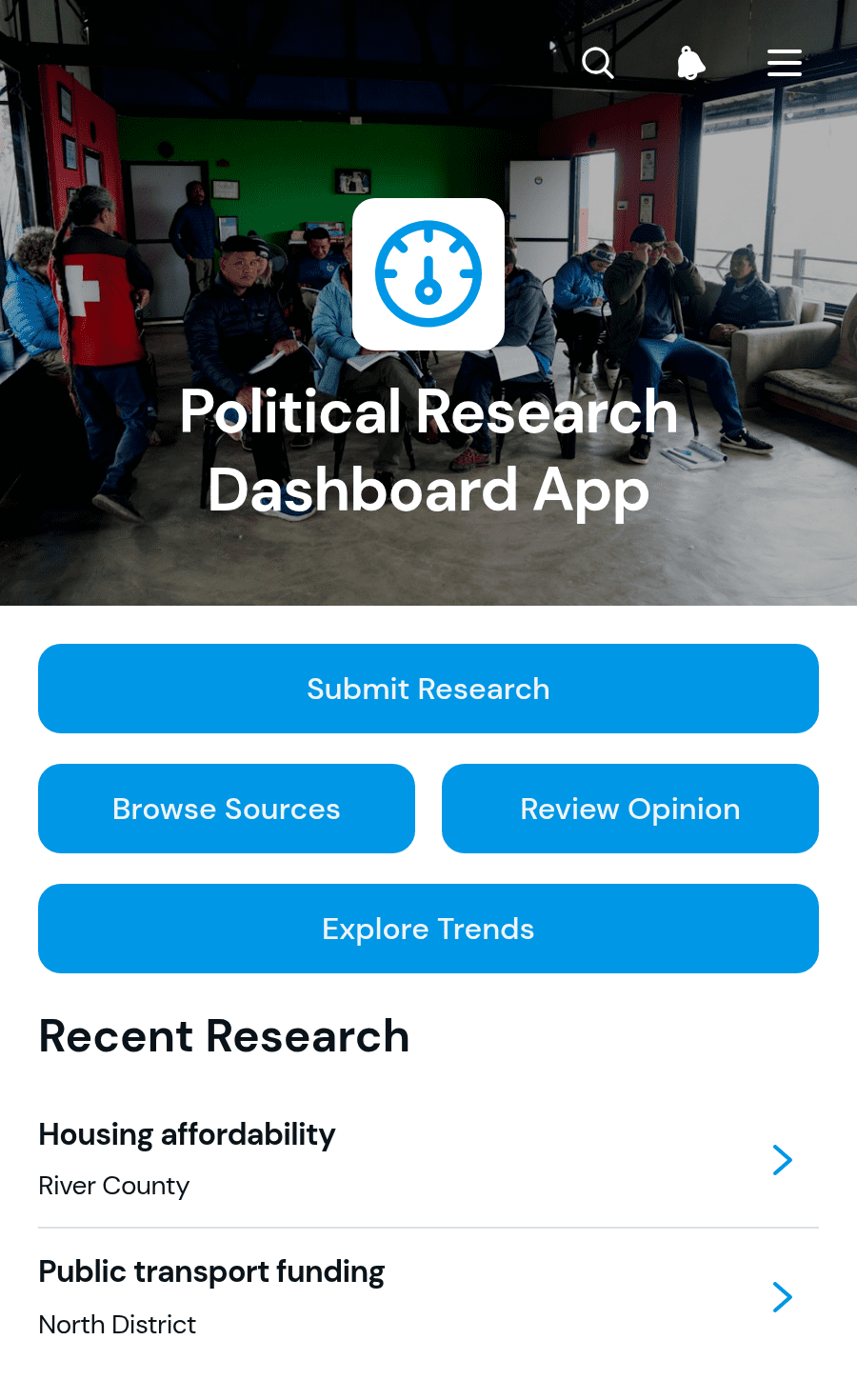
Task: Open the notifications bell
Action: click(x=691, y=63)
